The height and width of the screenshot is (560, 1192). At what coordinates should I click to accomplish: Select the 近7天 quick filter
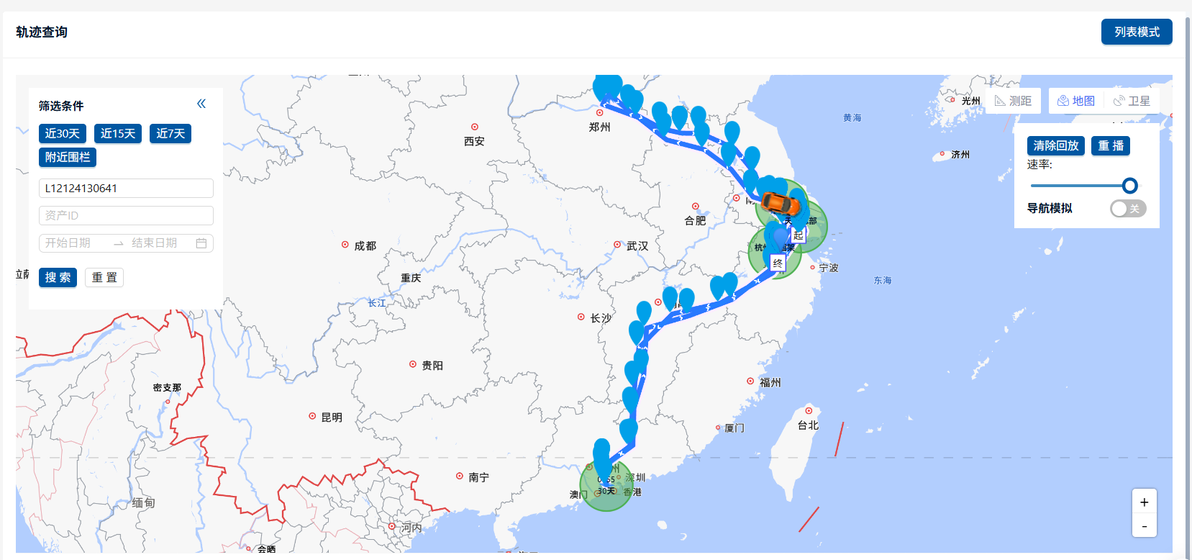pyautogui.click(x=170, y=134)
